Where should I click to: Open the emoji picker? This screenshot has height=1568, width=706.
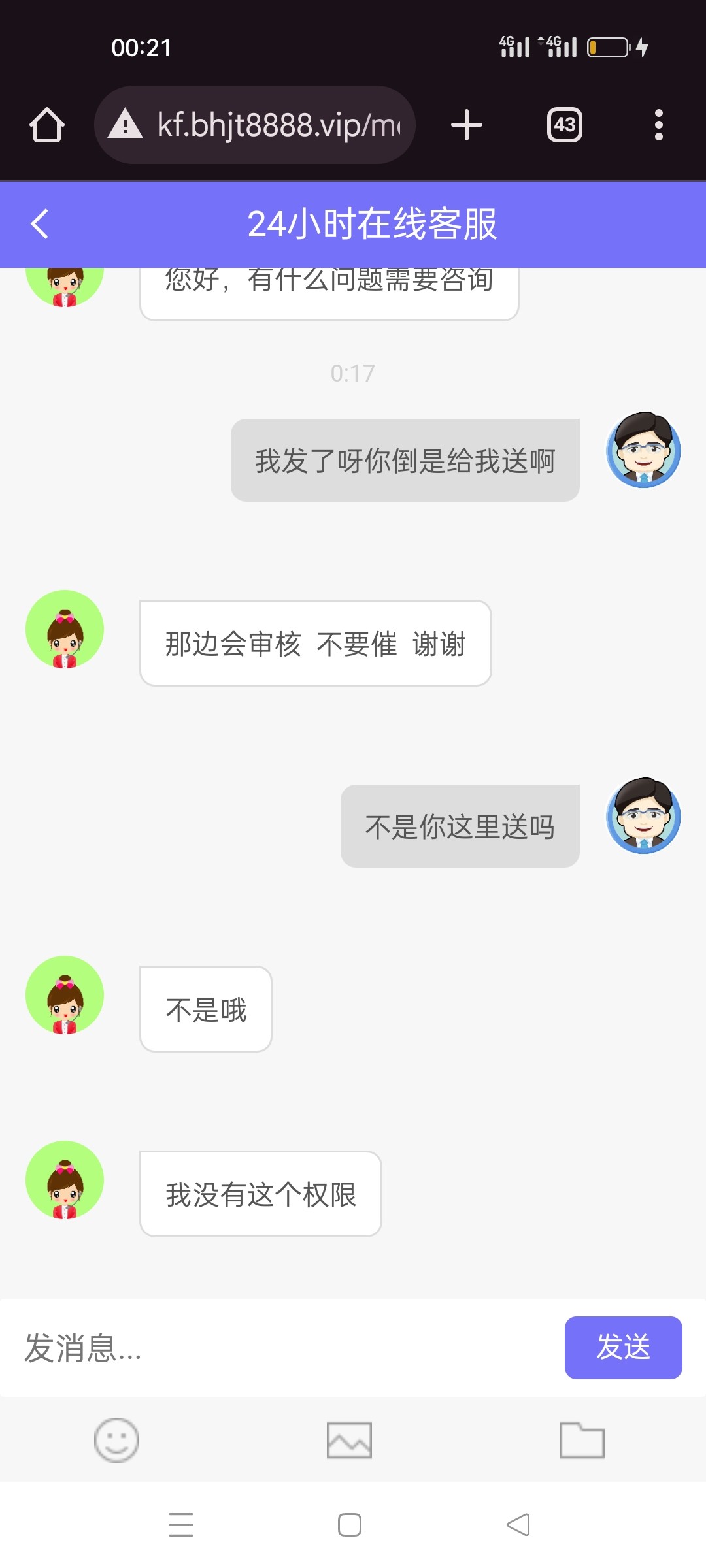point(116,1440)
